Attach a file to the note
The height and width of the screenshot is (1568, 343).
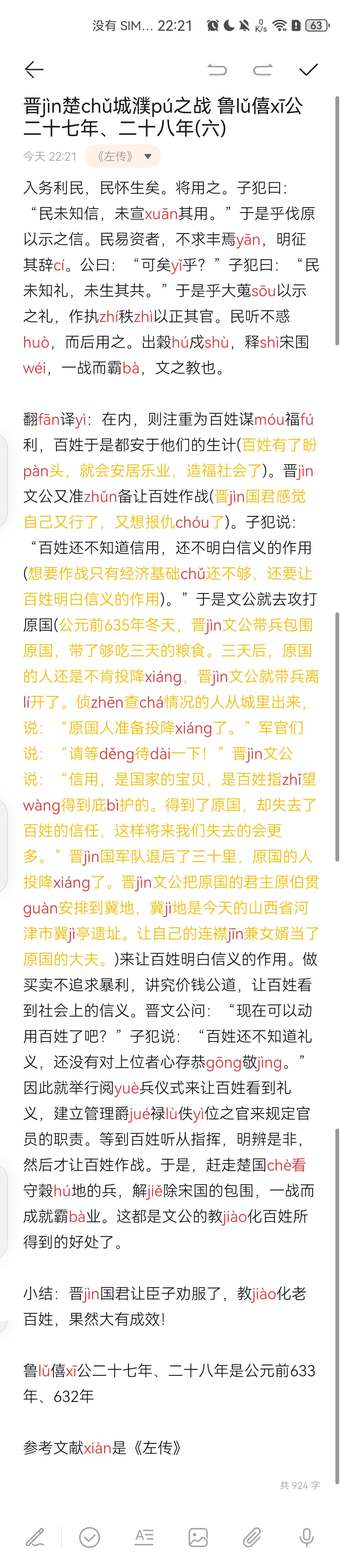[x=252, y=1537]
